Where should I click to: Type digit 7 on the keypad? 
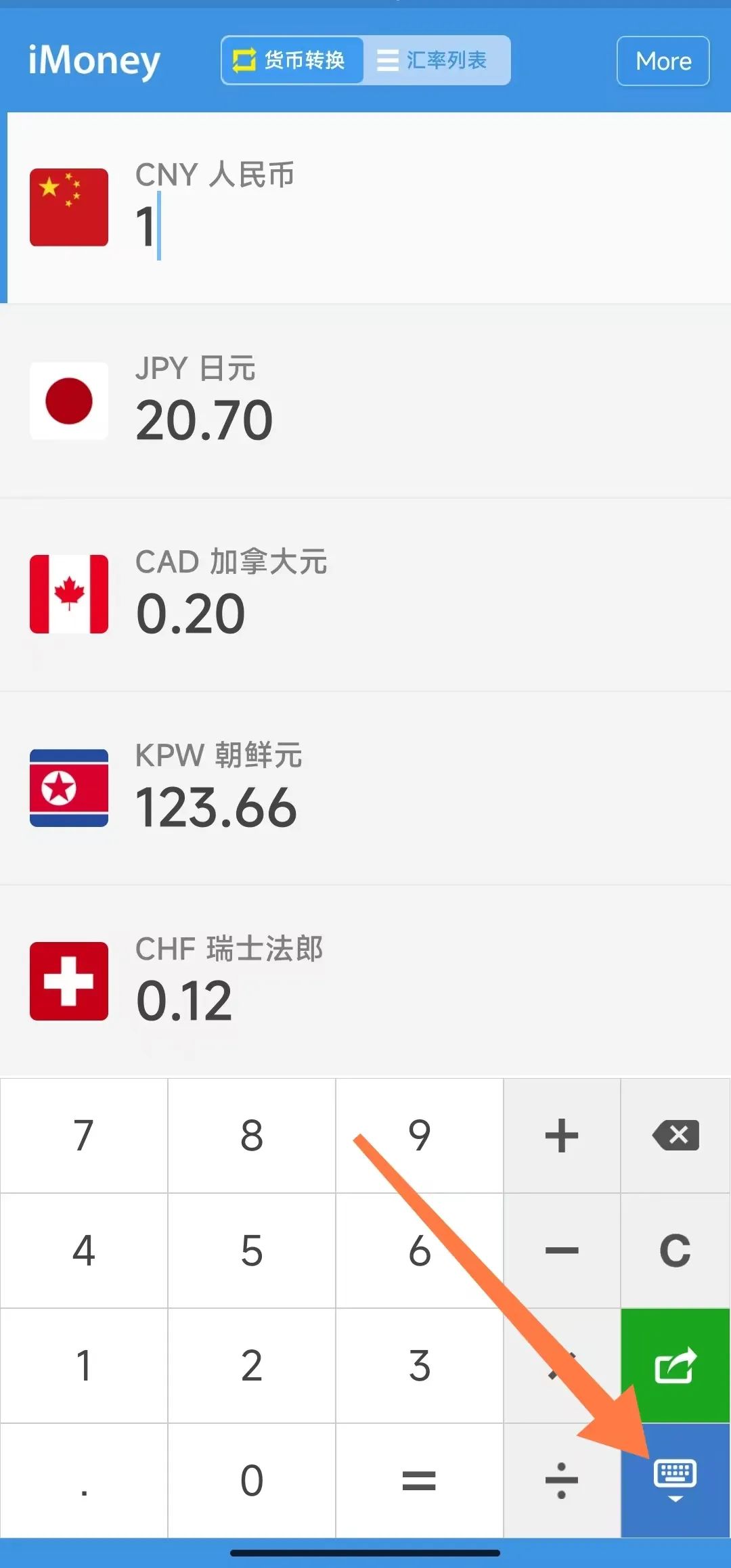[84, 1135]
